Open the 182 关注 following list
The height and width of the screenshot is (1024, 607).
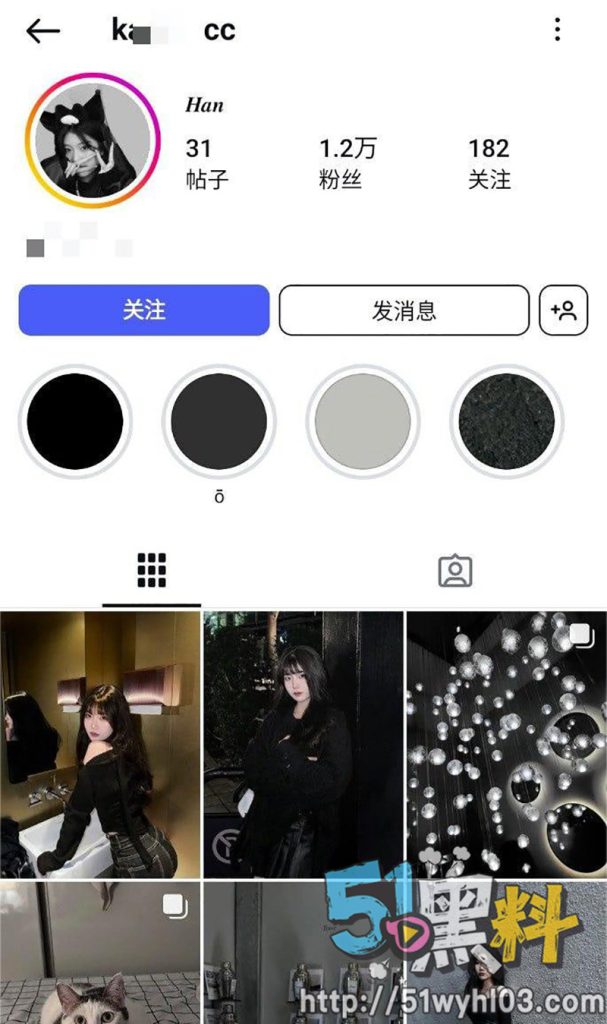coord(489,163)
